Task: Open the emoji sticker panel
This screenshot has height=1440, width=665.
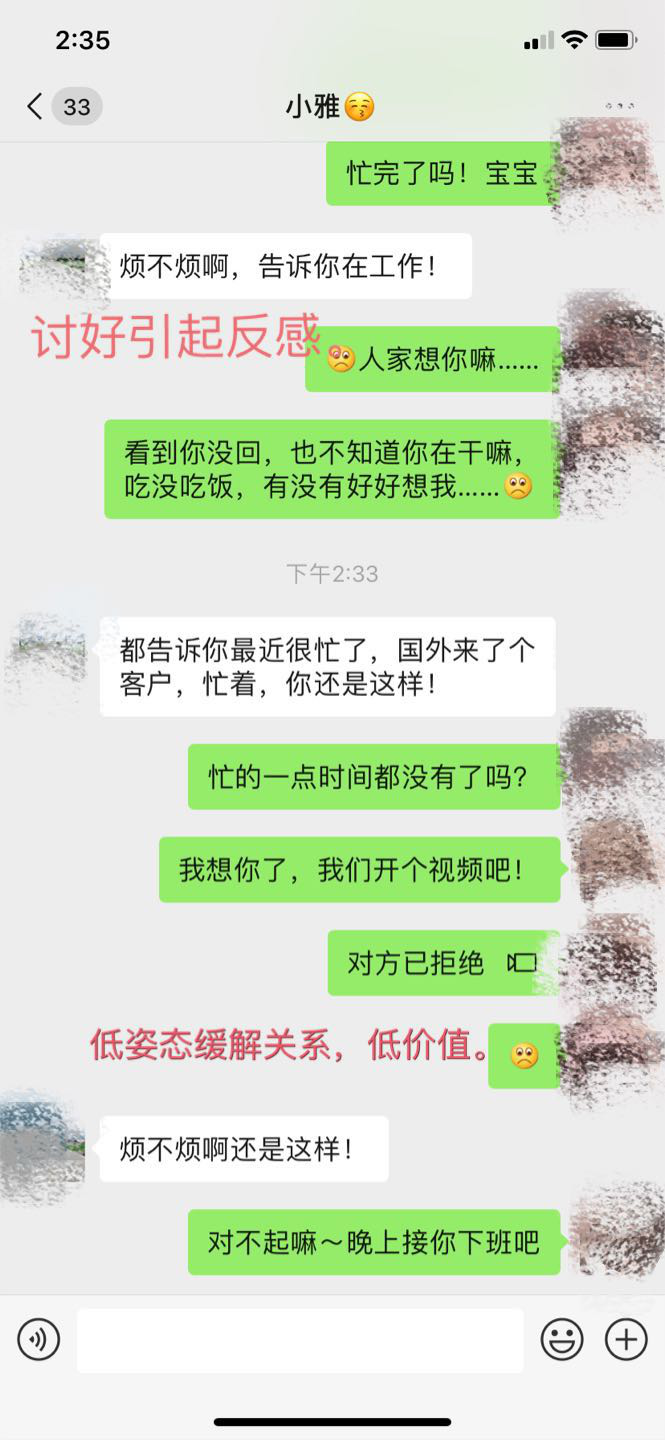Action: (562, 1339)
